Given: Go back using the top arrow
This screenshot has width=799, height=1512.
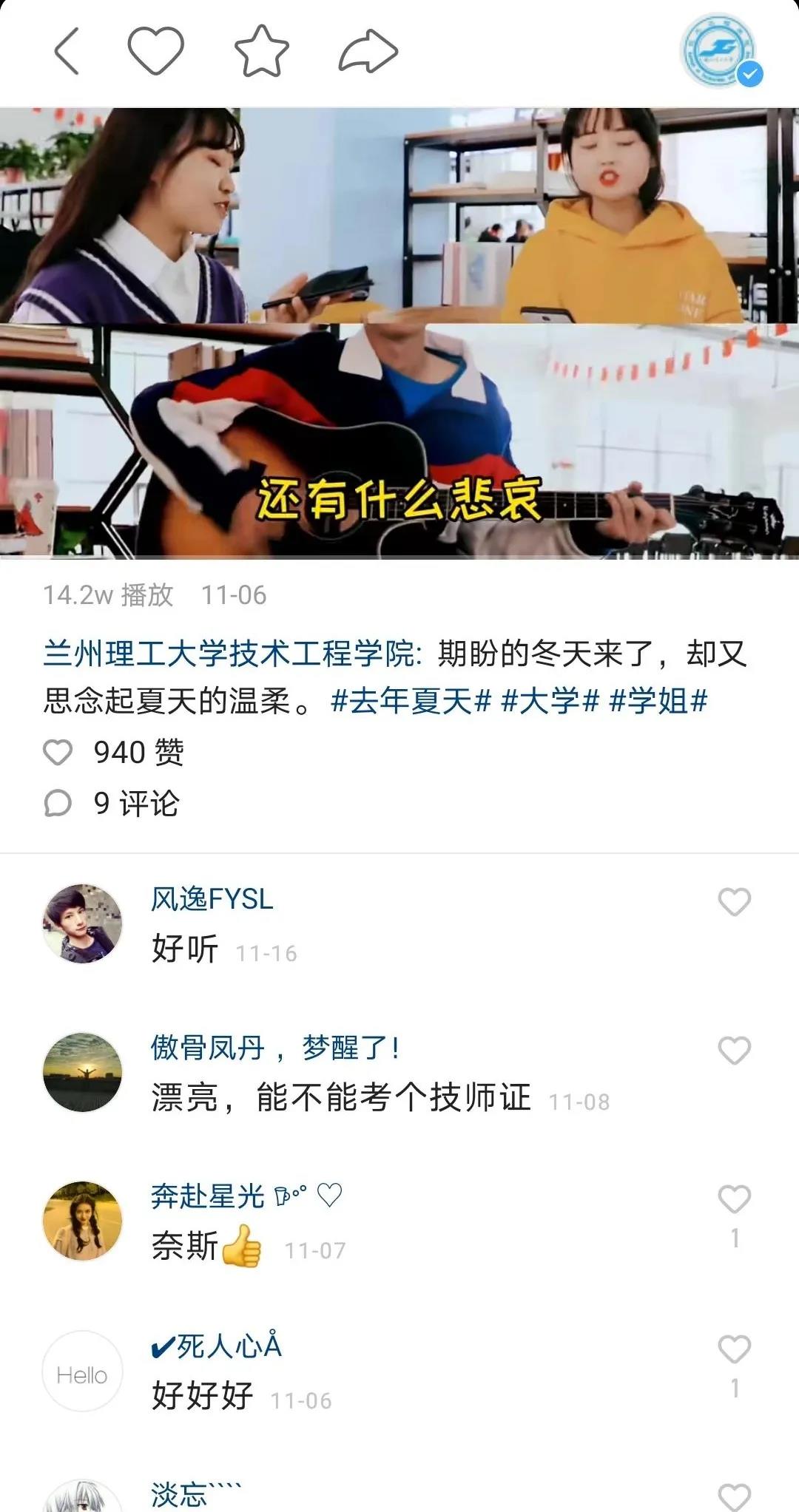Looking at the screenshot, I should pyautogui.click(x=67, y=51).
